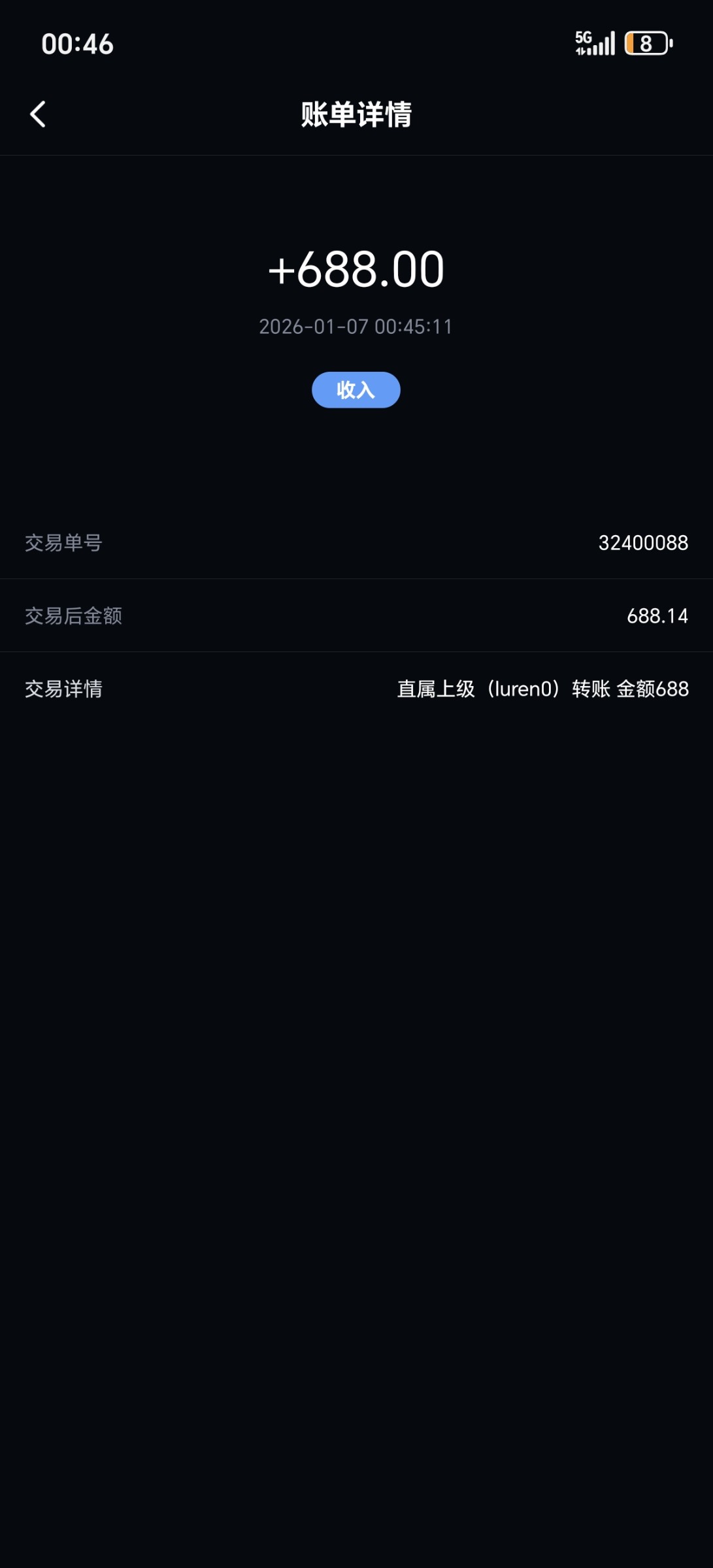Select transaction number 32400088
This screenshot has width=713, height=1568.
pos(643,544)
